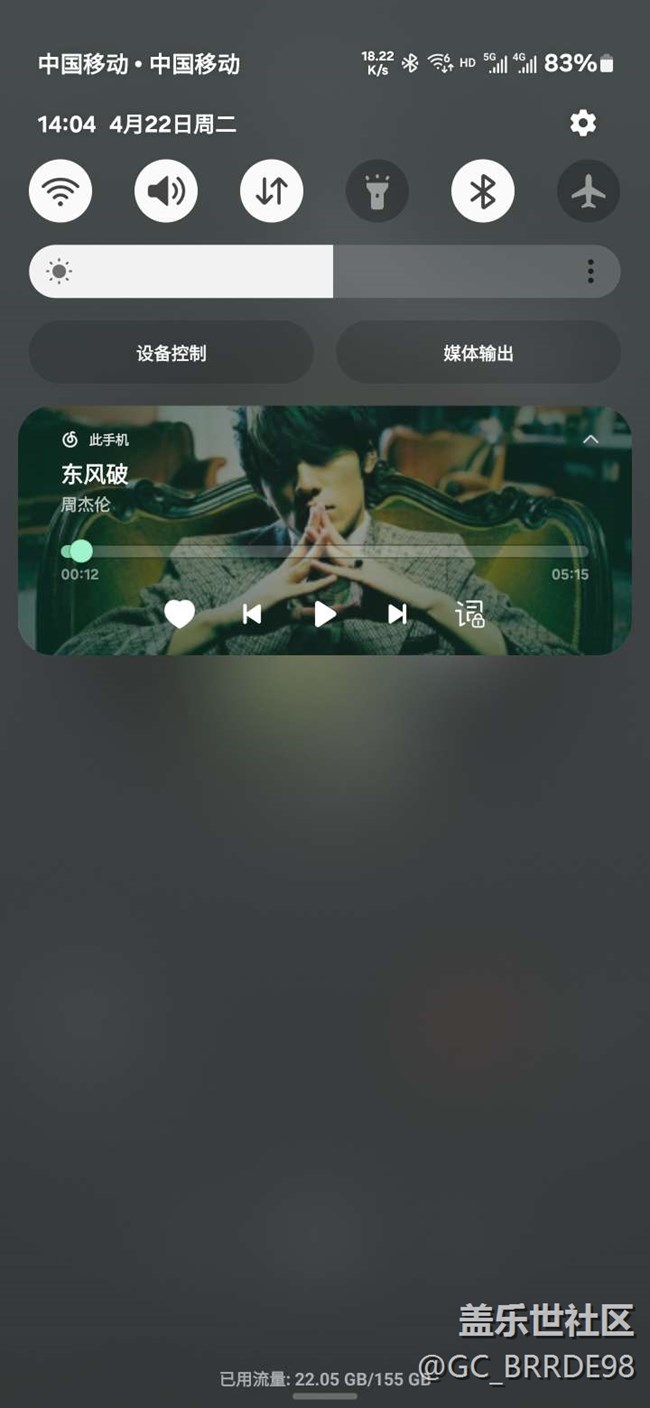This screenshot has width=650, height=1408.
Task: Toggle mobile data
Action: pos(271,190)
